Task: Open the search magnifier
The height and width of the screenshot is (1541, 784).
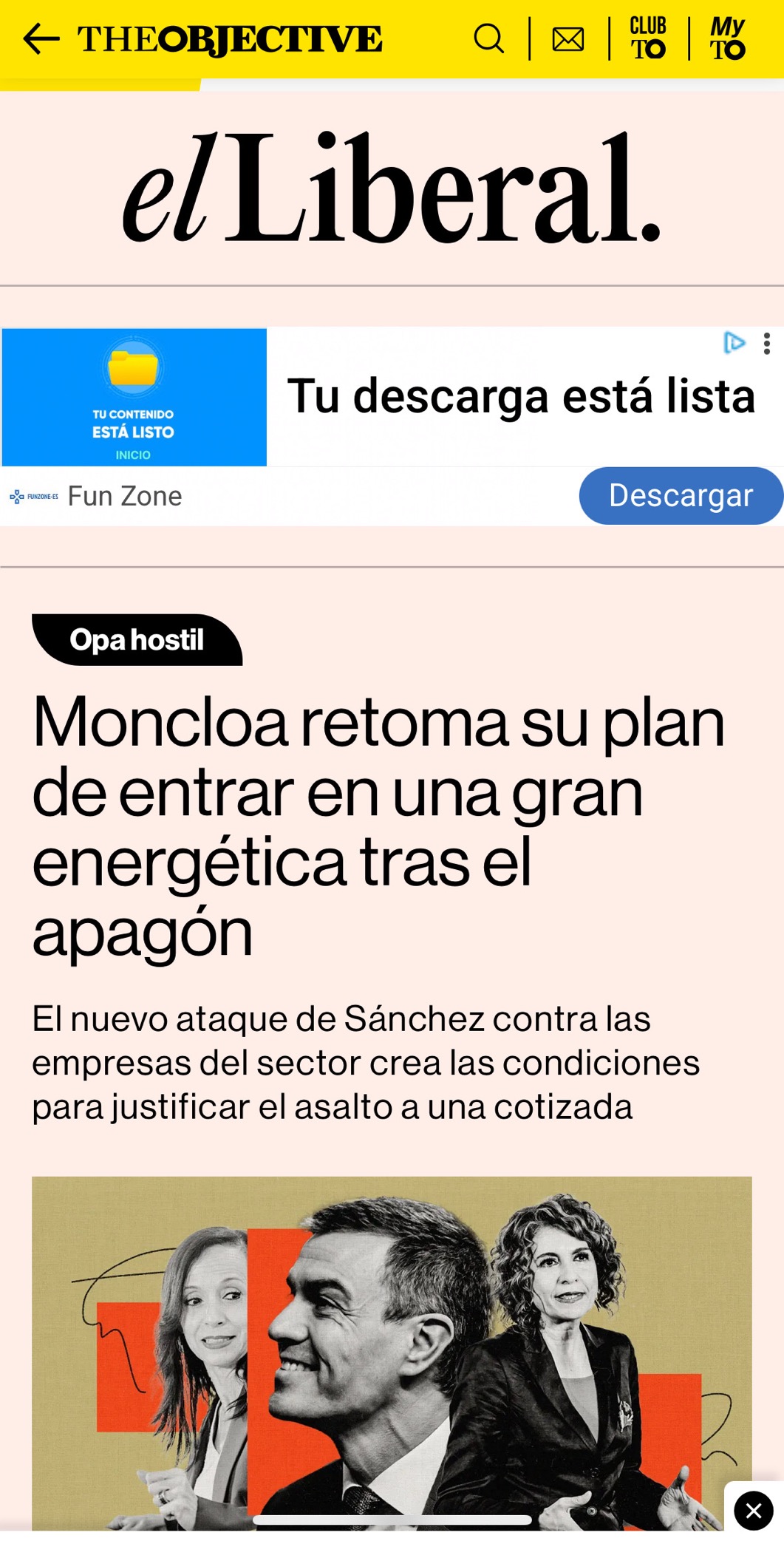Action: click(x=488, y=38)
